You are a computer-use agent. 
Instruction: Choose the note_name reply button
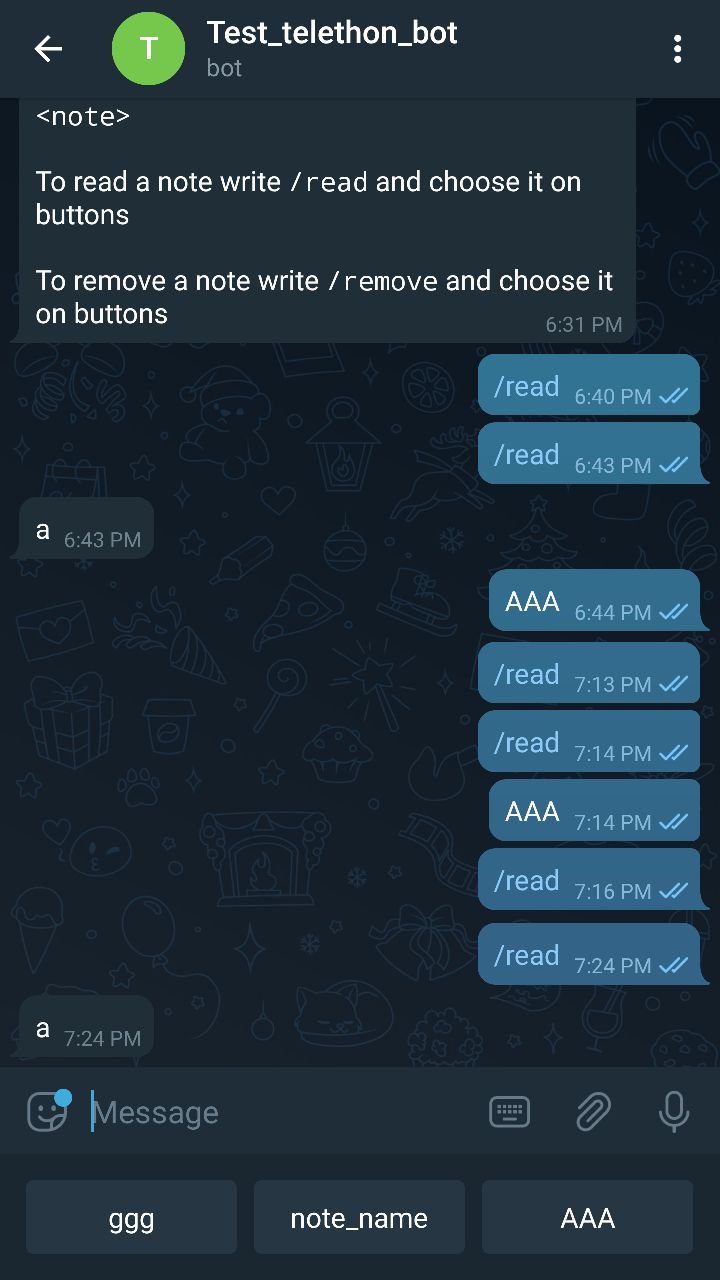tap(359, 1217)
